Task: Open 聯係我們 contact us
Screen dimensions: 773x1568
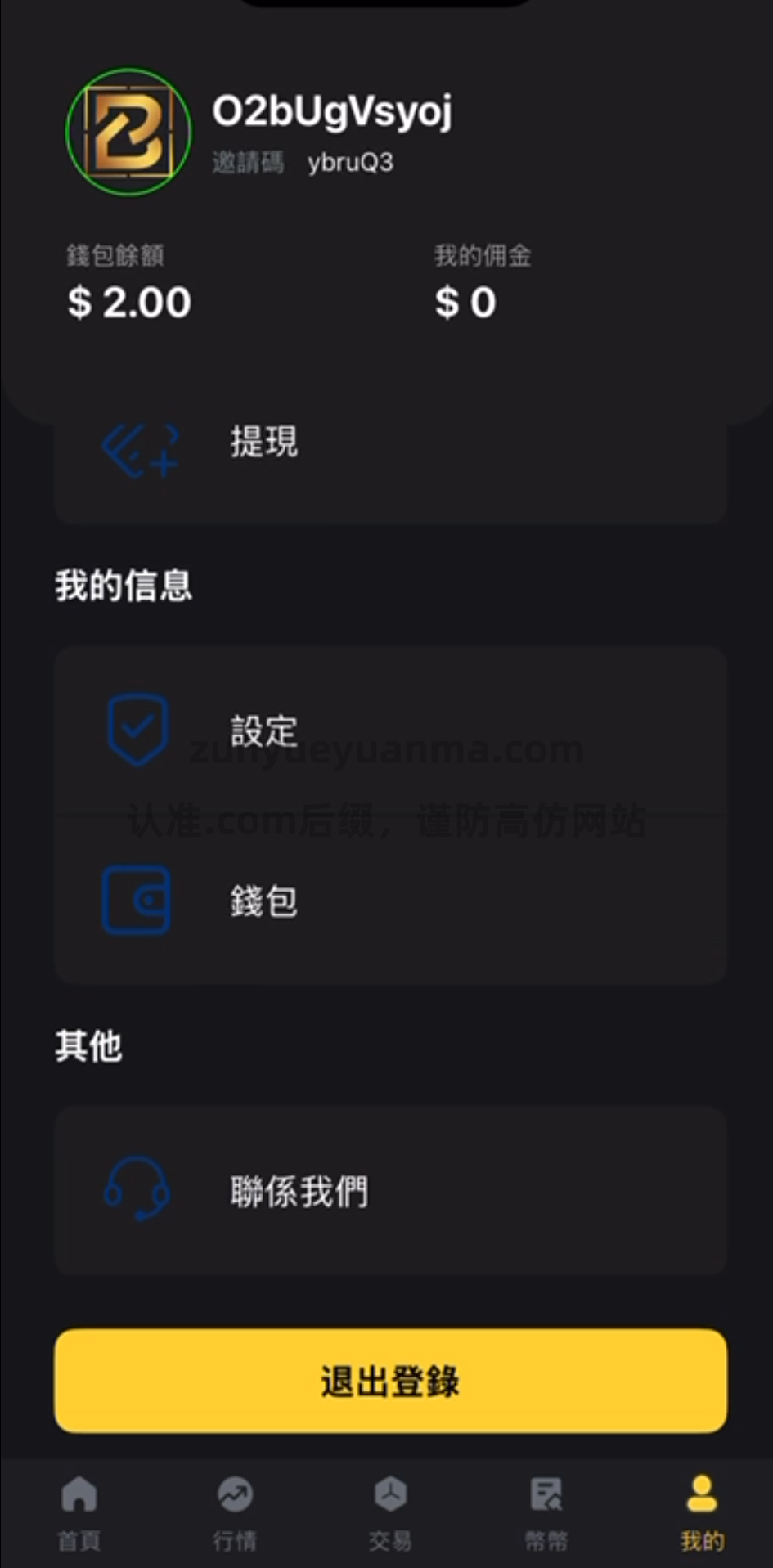Action: pos(390,1190)
